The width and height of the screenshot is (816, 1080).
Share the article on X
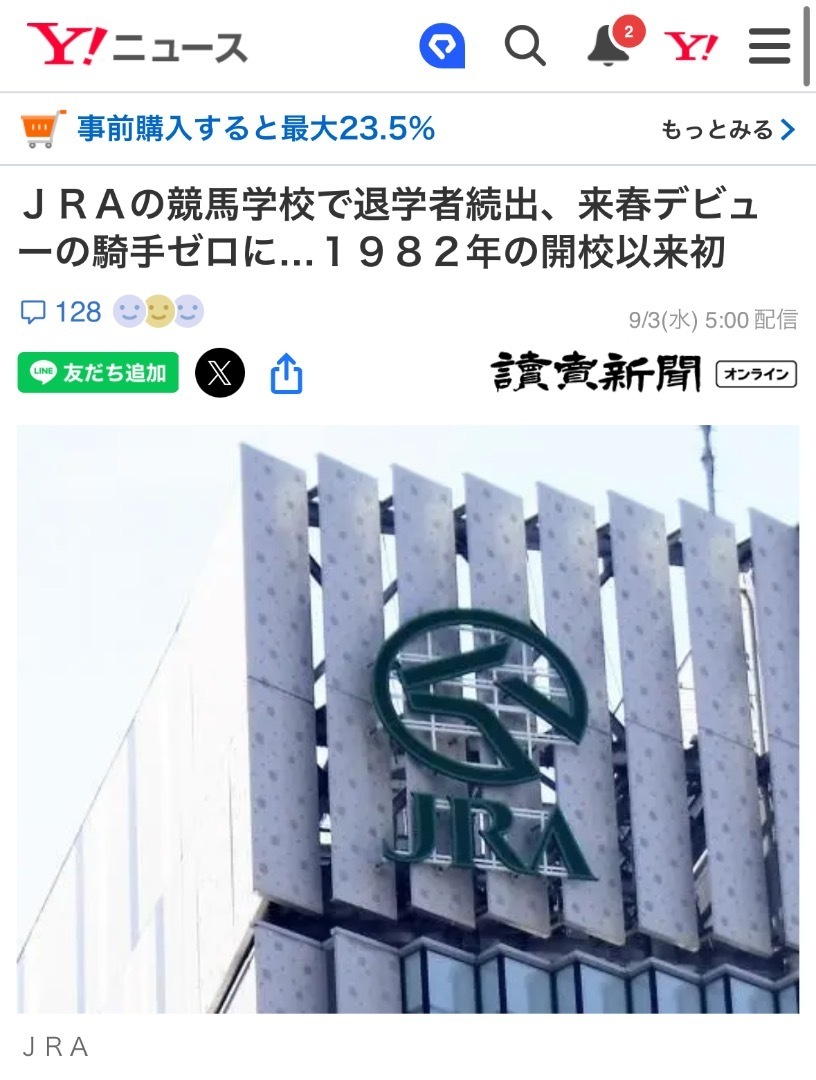click(220, 373)
